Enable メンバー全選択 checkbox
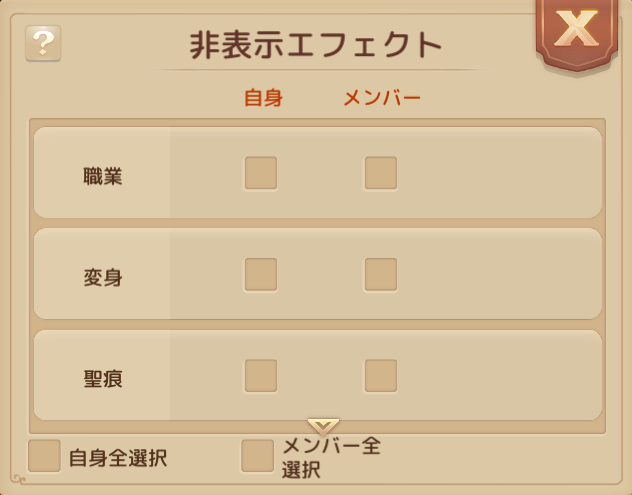 point(257,456)
